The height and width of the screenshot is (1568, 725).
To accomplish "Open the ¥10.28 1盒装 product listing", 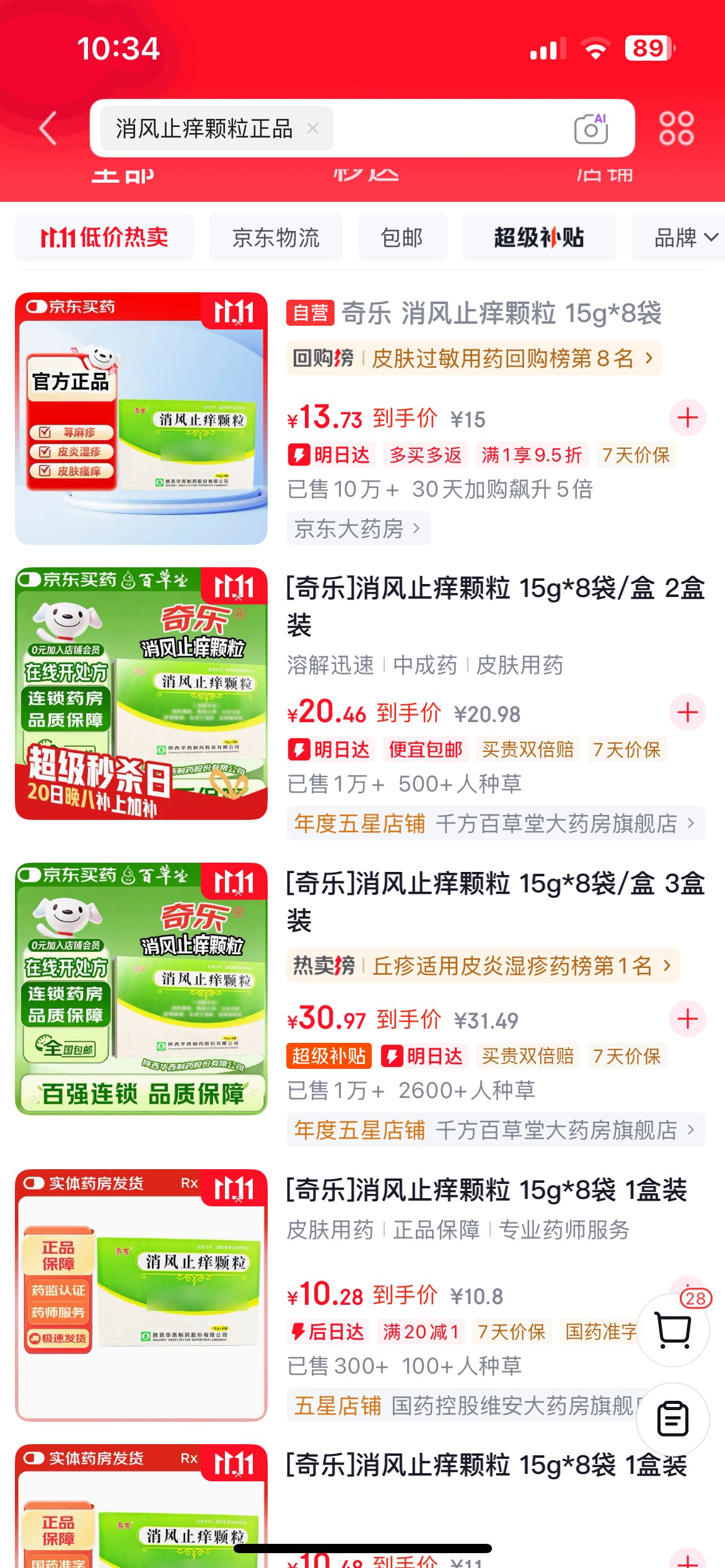I will tap(486, 1190).
